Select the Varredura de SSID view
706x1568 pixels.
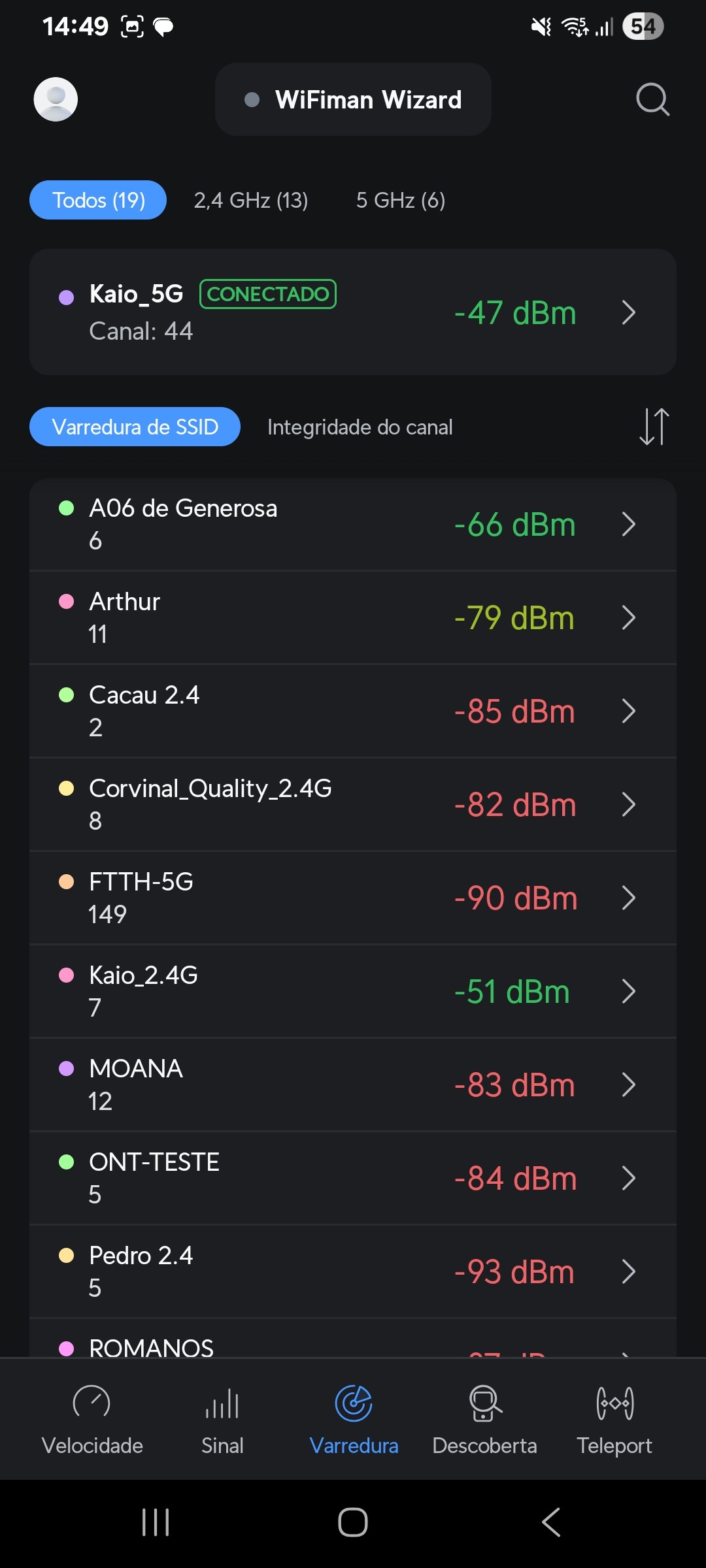pos(135,427)
